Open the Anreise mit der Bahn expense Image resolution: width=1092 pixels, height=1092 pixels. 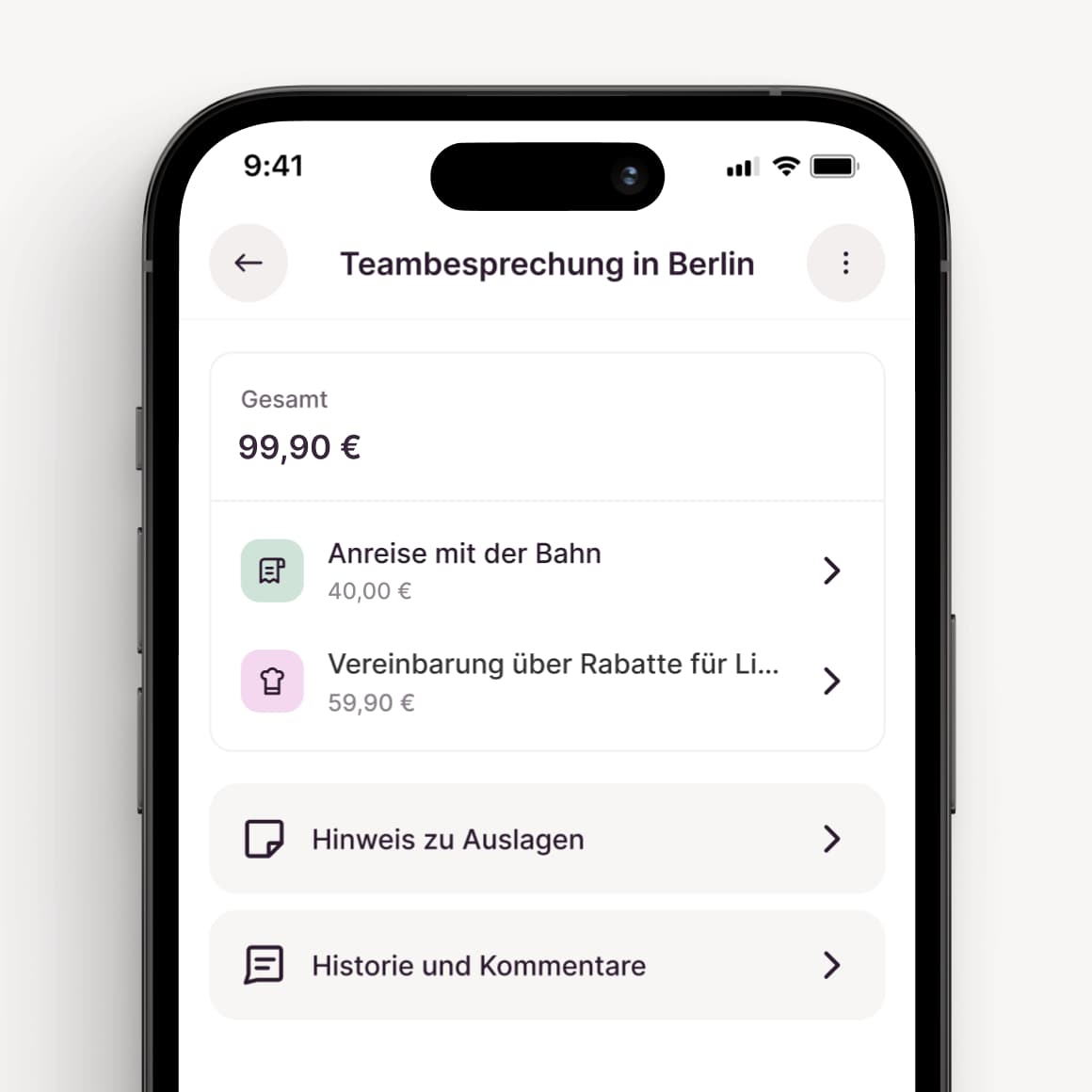546,570
